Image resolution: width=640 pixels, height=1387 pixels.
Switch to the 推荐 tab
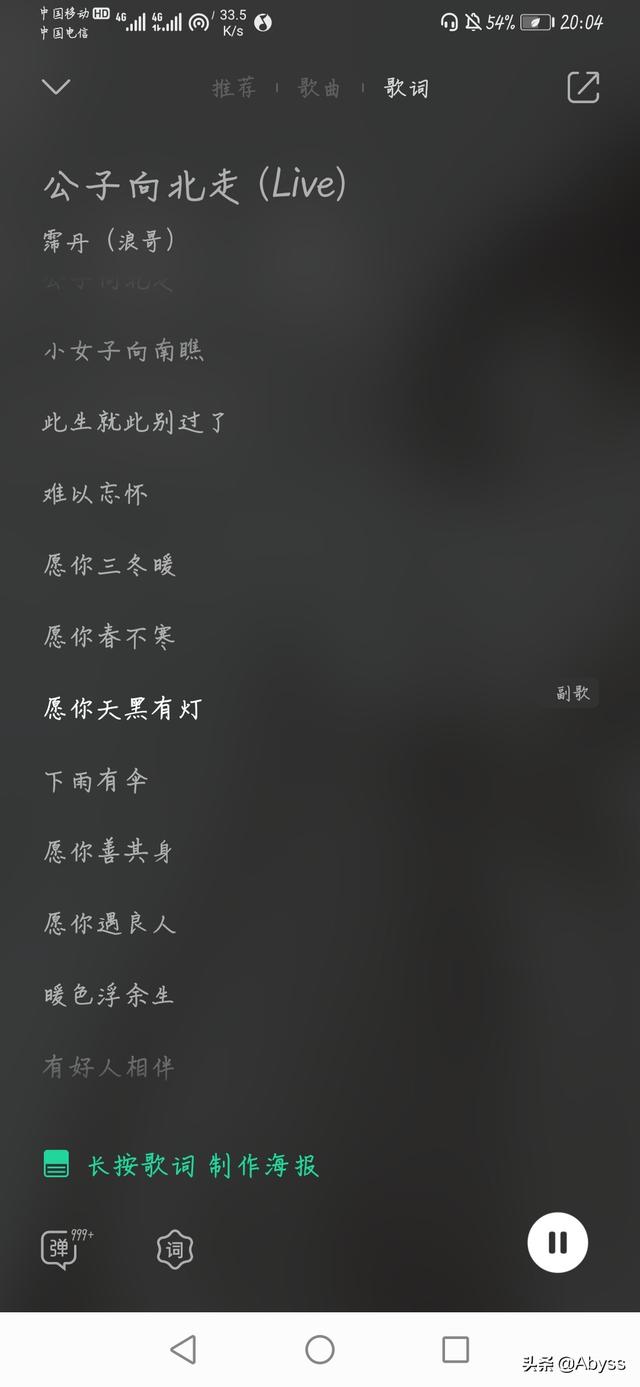234,88
